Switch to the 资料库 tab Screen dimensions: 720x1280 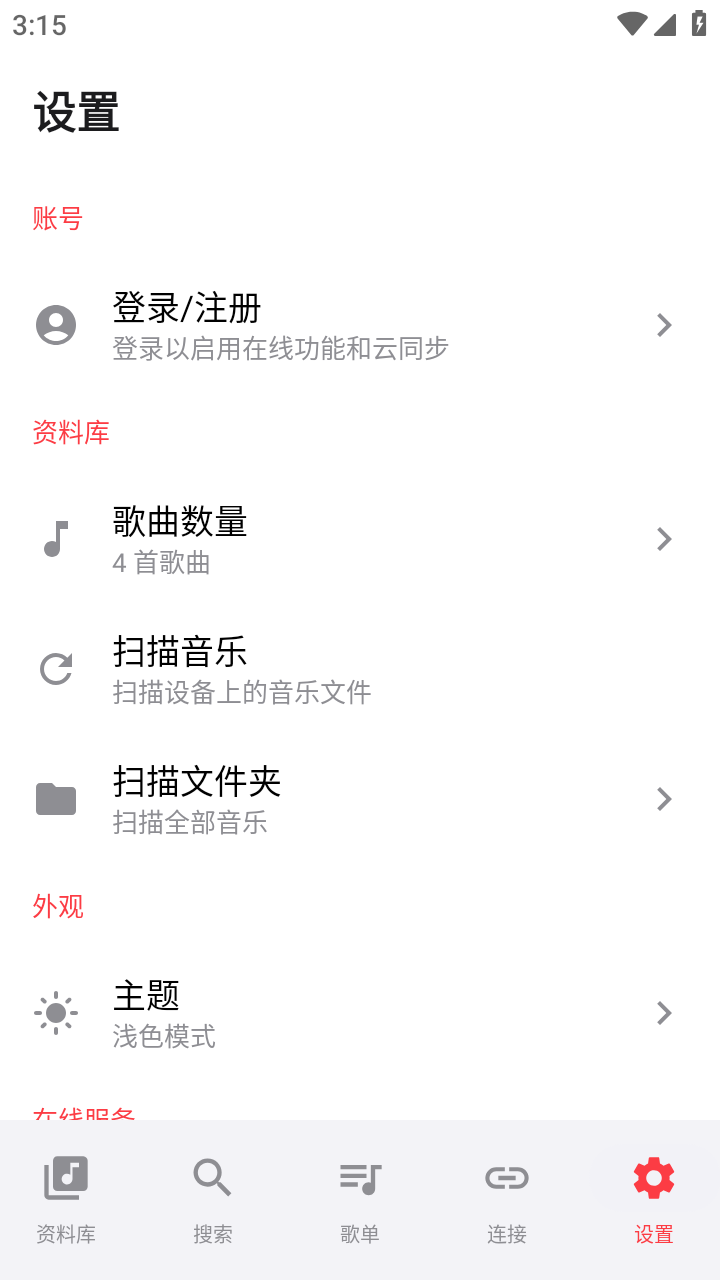[66, 1199]
